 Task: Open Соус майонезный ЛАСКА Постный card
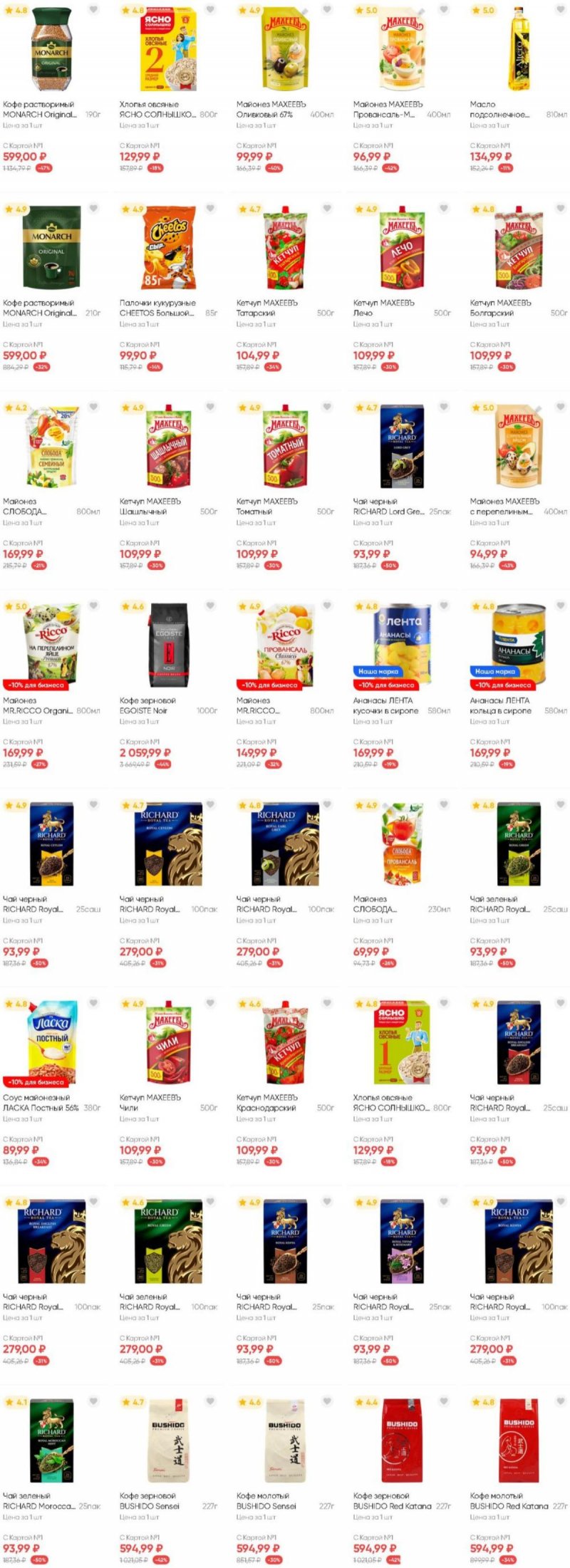(51, 1044)
